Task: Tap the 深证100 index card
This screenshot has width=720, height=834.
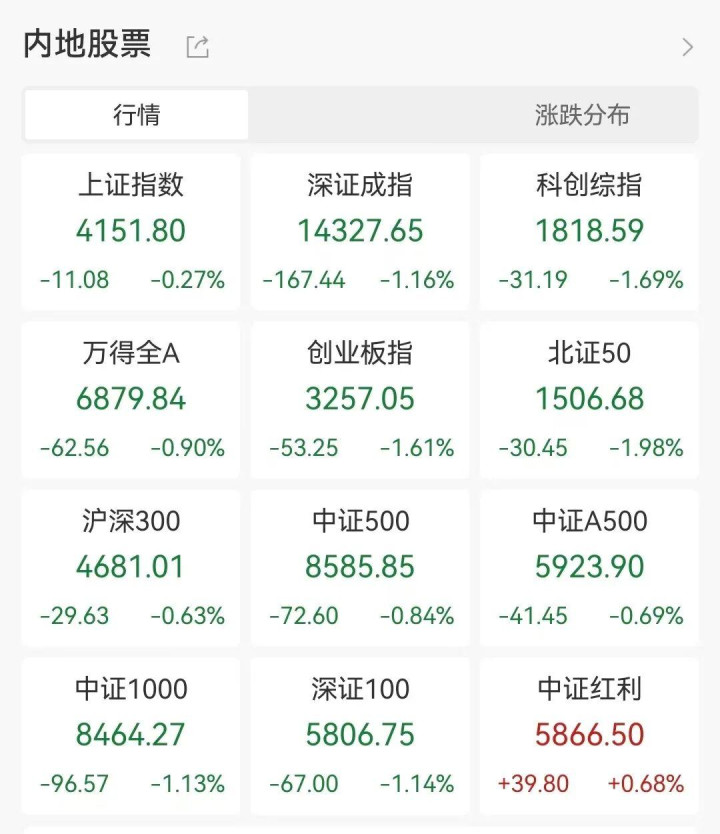Action: [x=360, y=735]
